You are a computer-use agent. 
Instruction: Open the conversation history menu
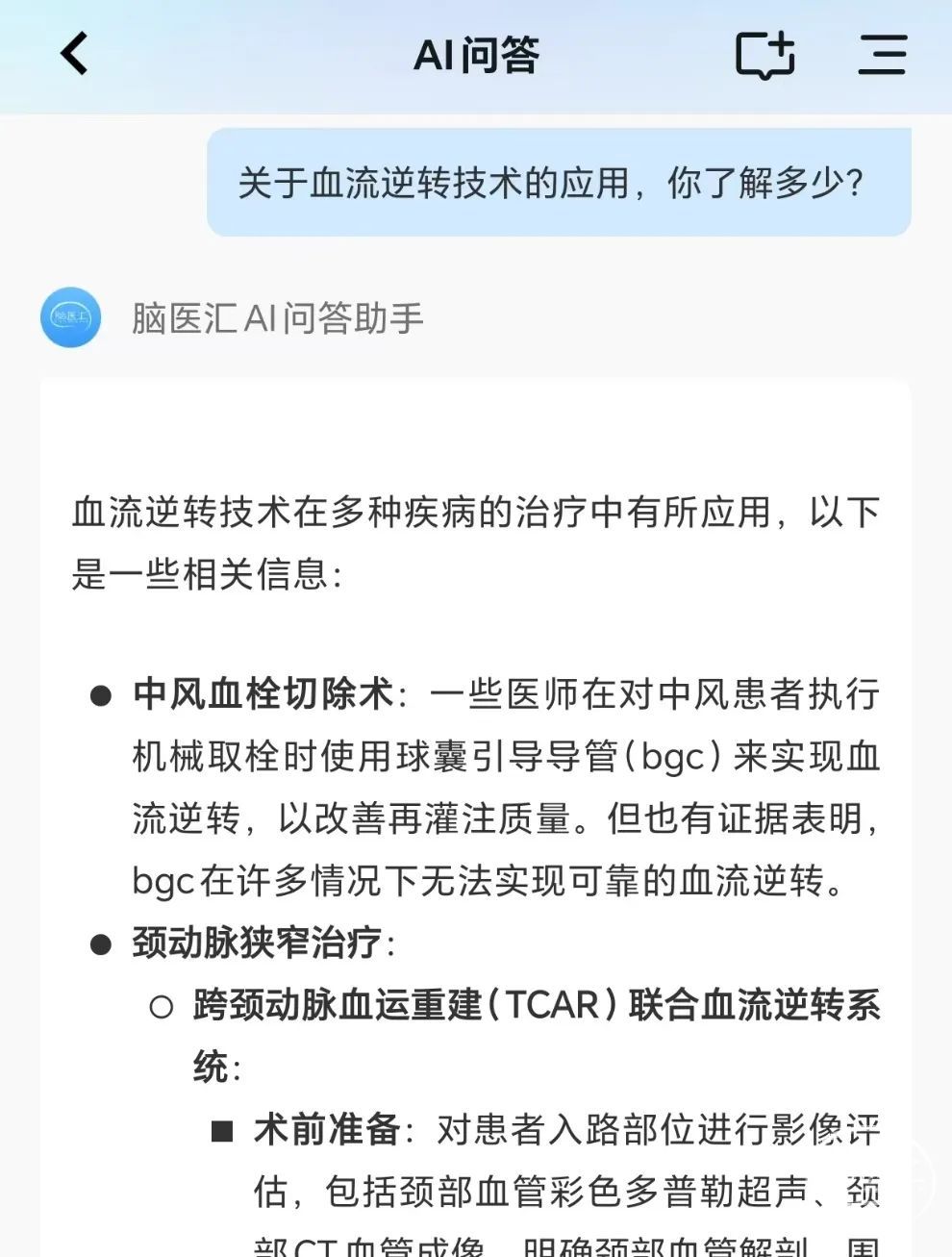click(x=882, y=55)
